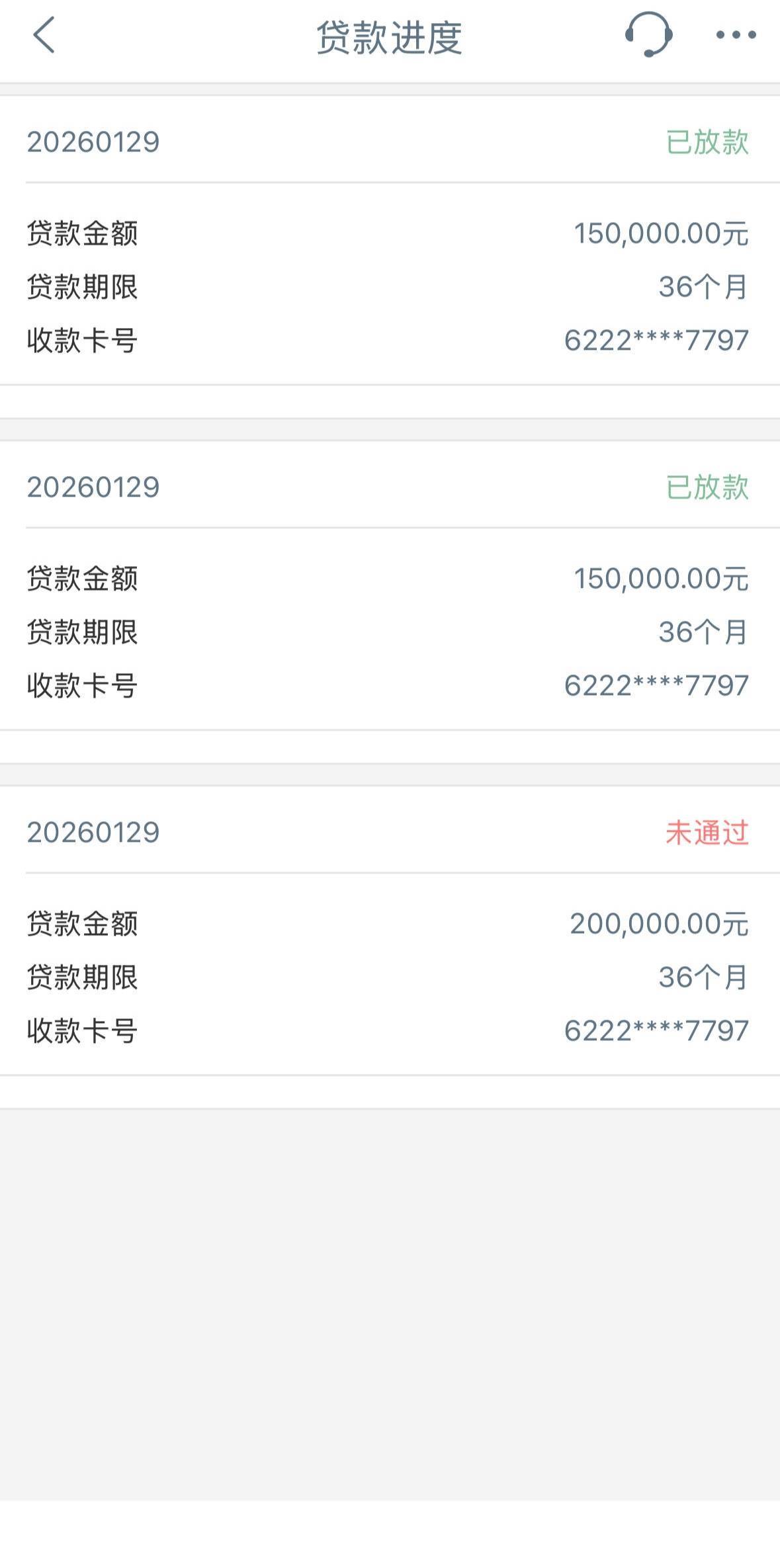This screenshot has width=780, height=1568.
Task: Contact customer service via the headset icon
Action: (x=648, y=34)
